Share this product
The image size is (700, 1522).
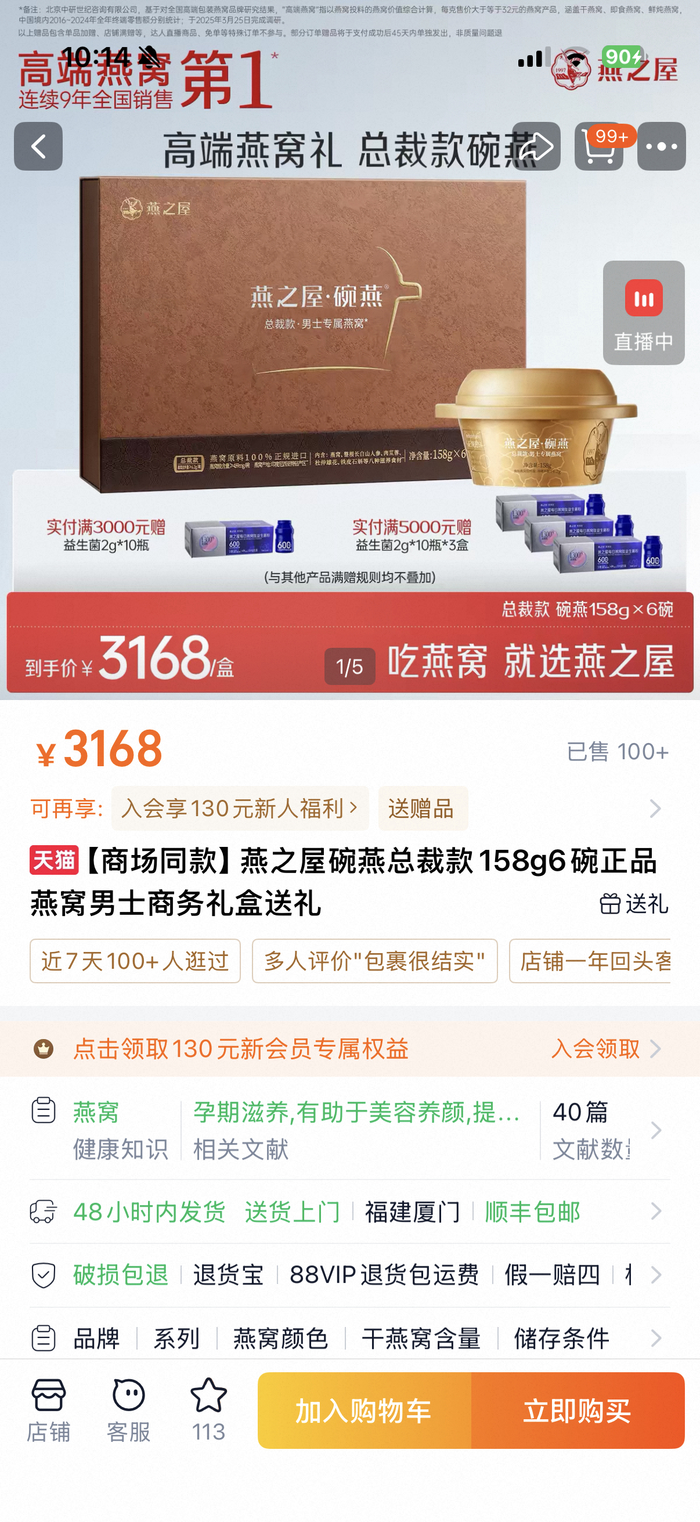(537, 147)
